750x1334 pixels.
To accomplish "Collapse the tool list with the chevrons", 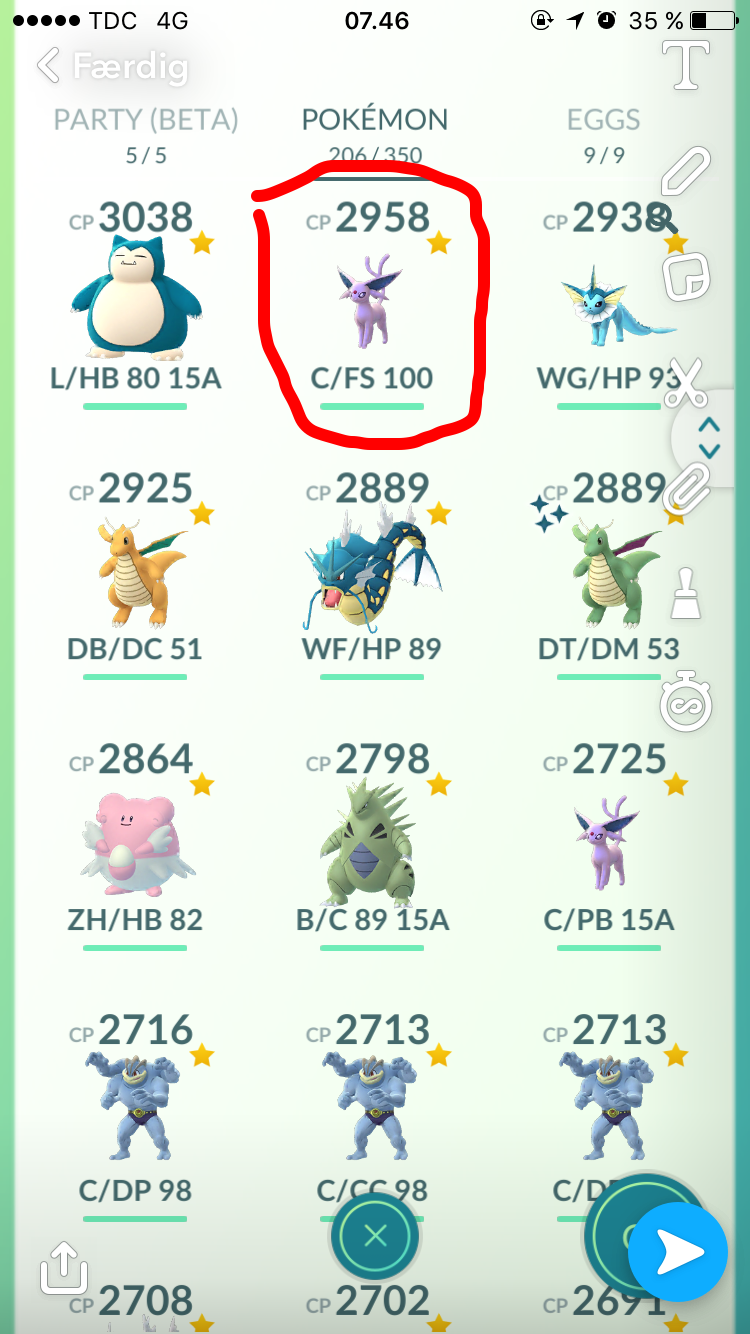I will click(x=709, y=437).
